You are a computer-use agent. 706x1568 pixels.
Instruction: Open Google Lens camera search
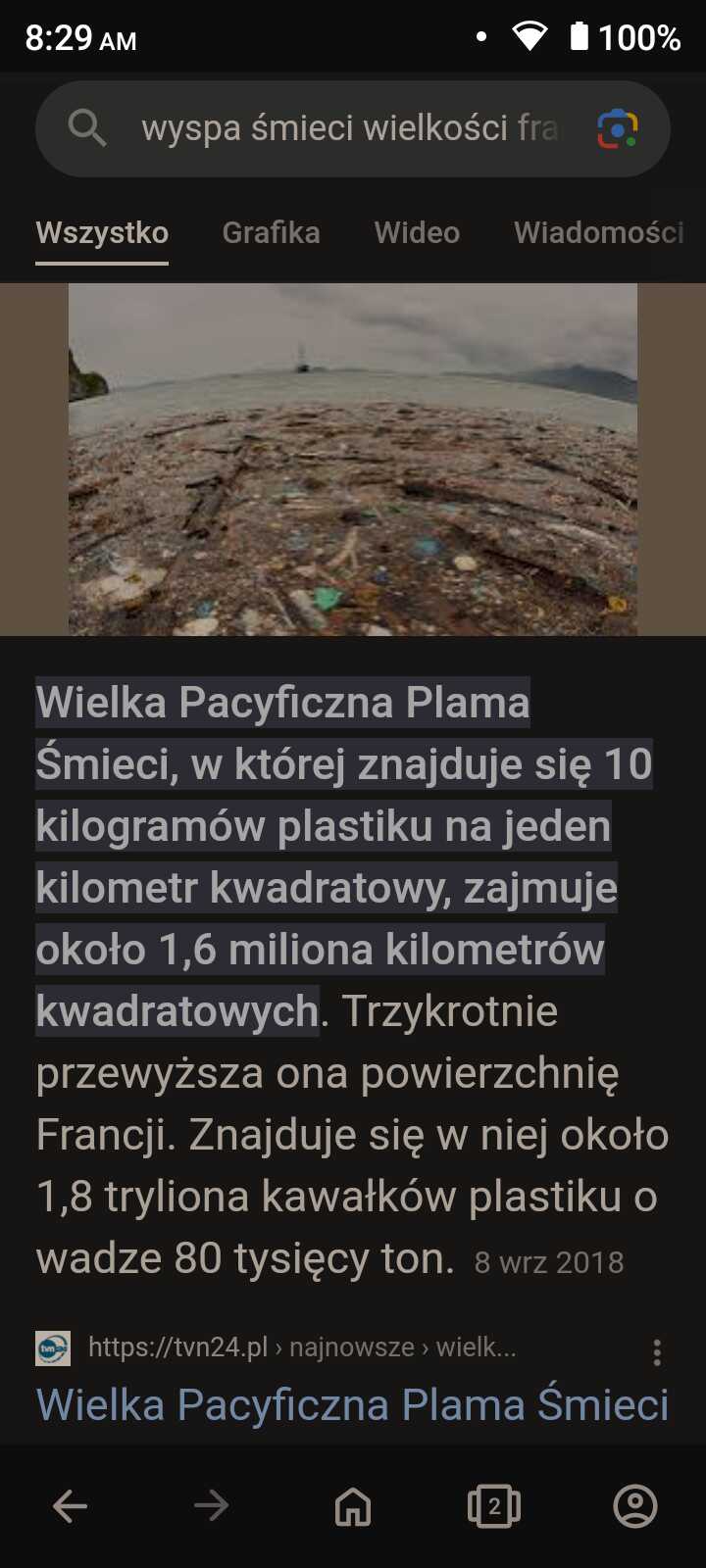point(618,128)
